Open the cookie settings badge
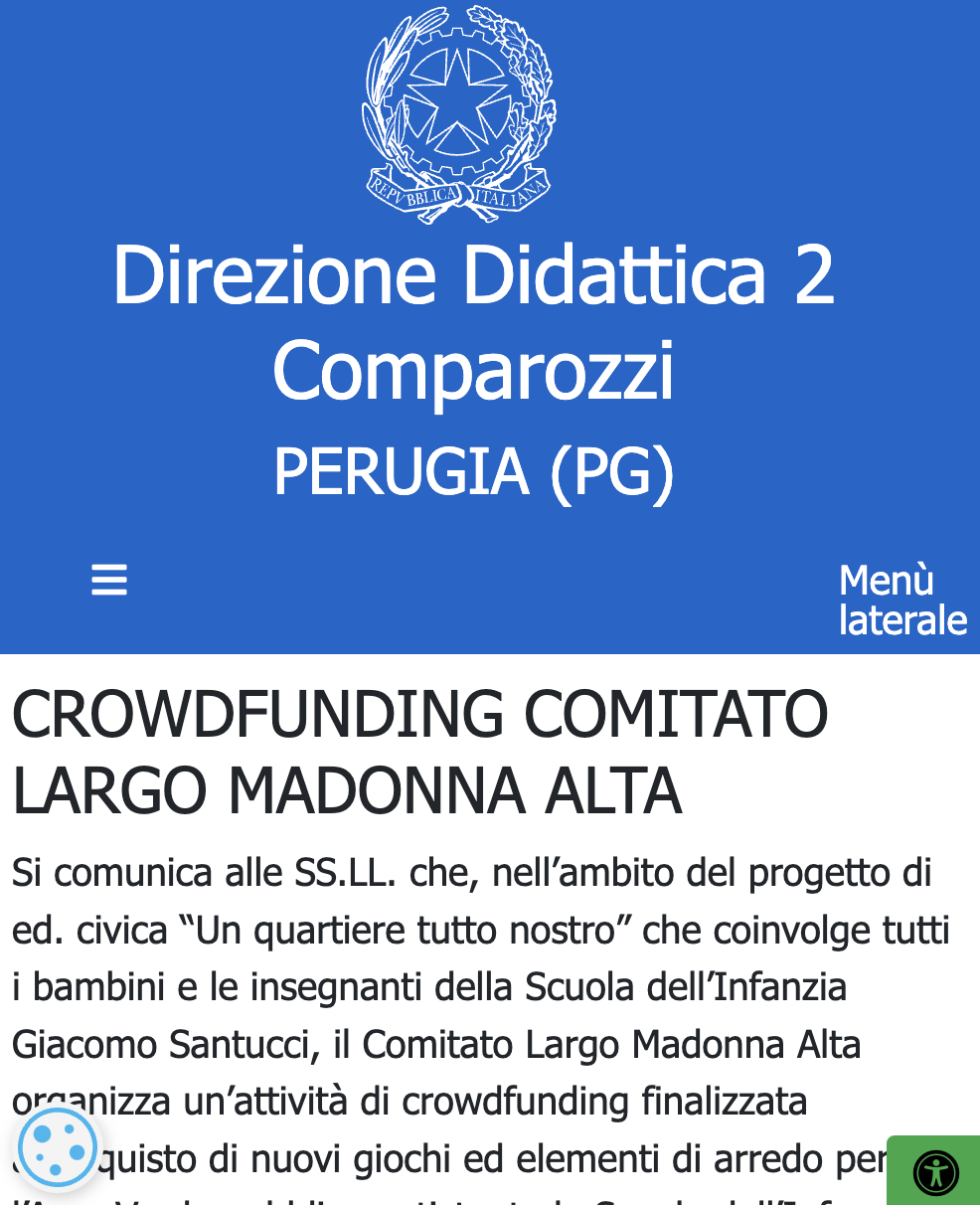Image resolution: width=980 pixels, height=1205 pixels. [x=59, y=1148]
